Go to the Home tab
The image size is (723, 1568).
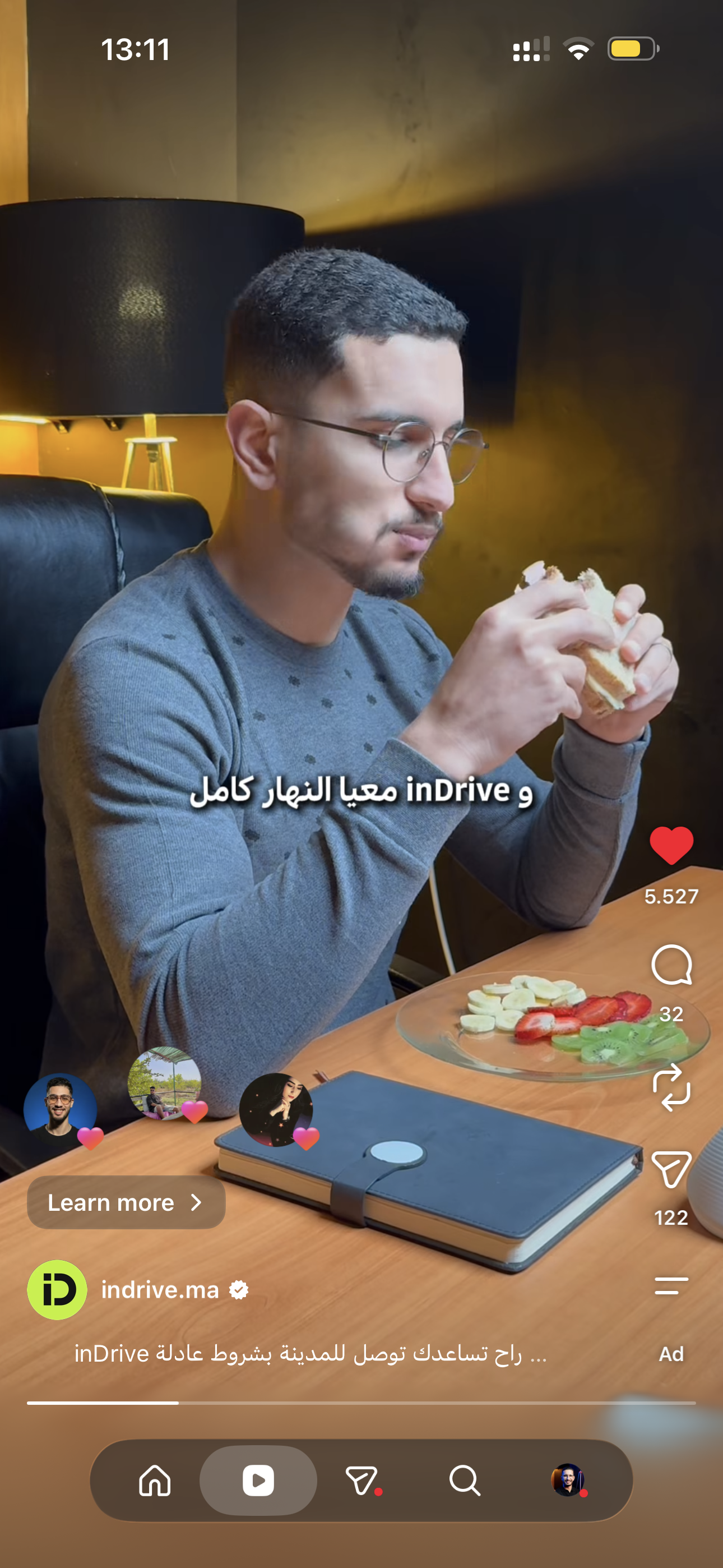pos(155,1480)
